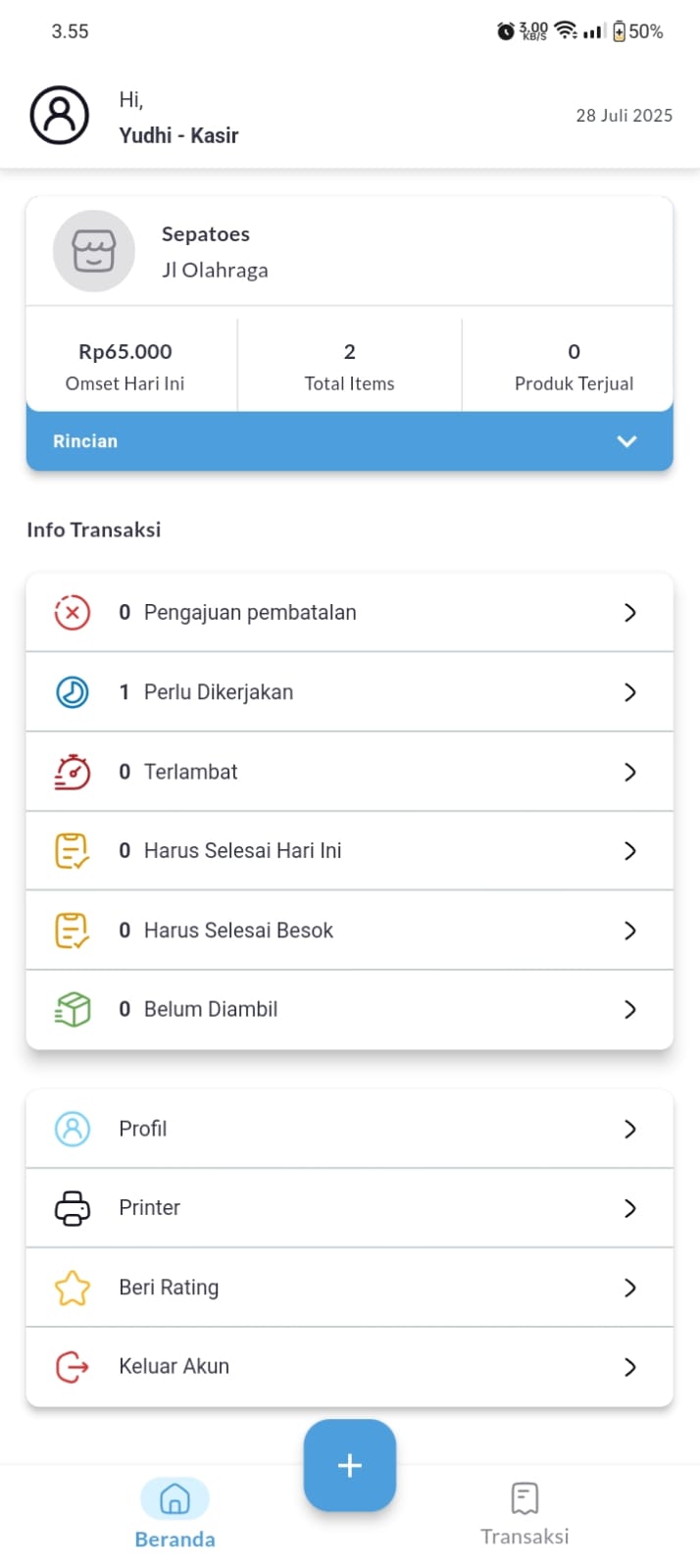This screenshot has width=700, height=1568.
Task: Open Harus Selesai Besok
Action: tap(349, 931)
